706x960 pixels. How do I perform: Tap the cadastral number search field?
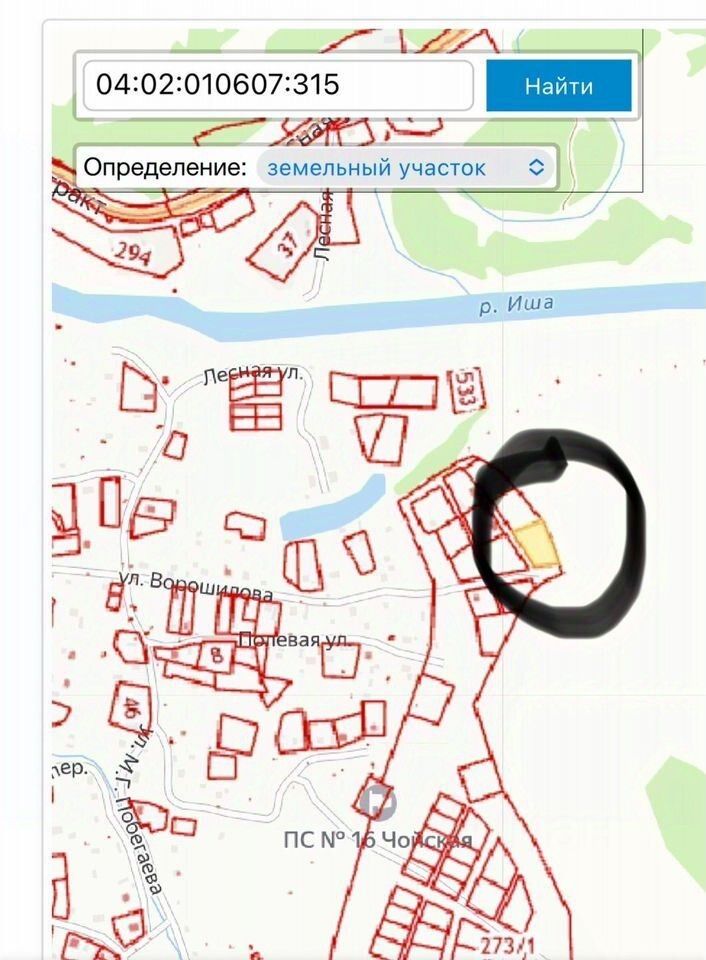[x=277, y=85]
